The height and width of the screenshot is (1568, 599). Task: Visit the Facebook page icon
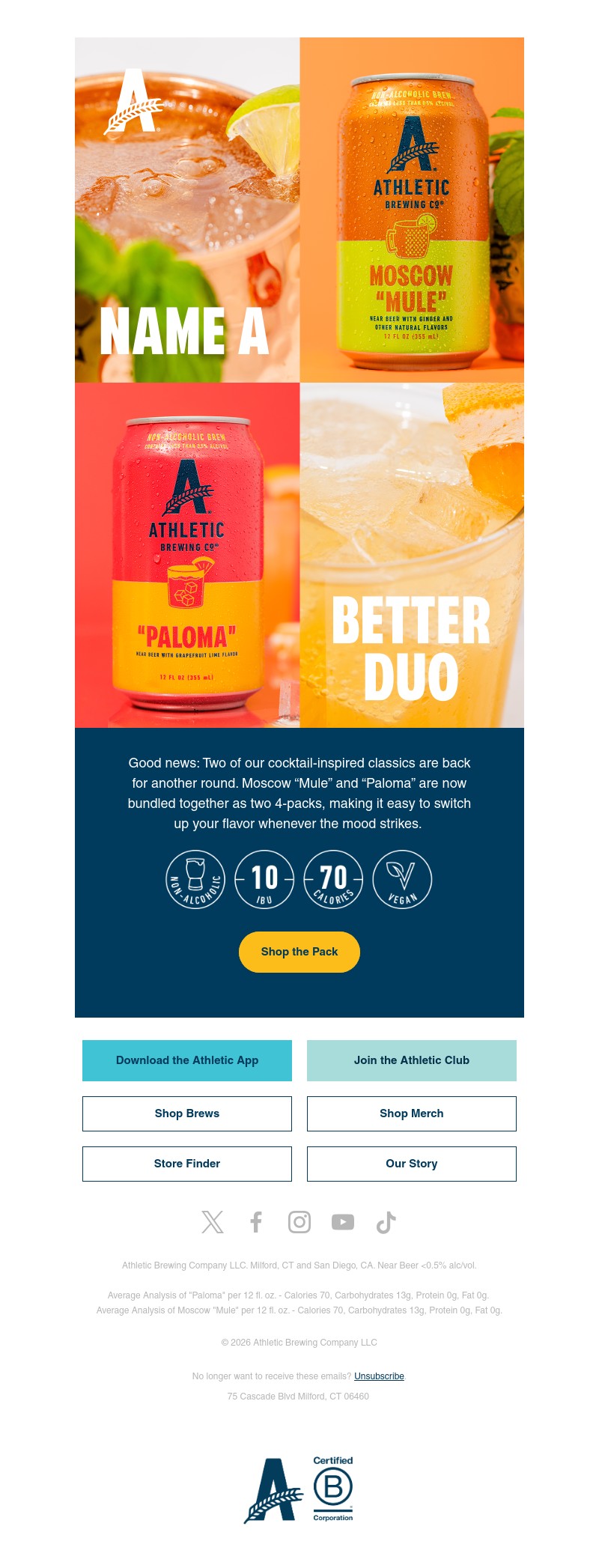pos(256,1222)
